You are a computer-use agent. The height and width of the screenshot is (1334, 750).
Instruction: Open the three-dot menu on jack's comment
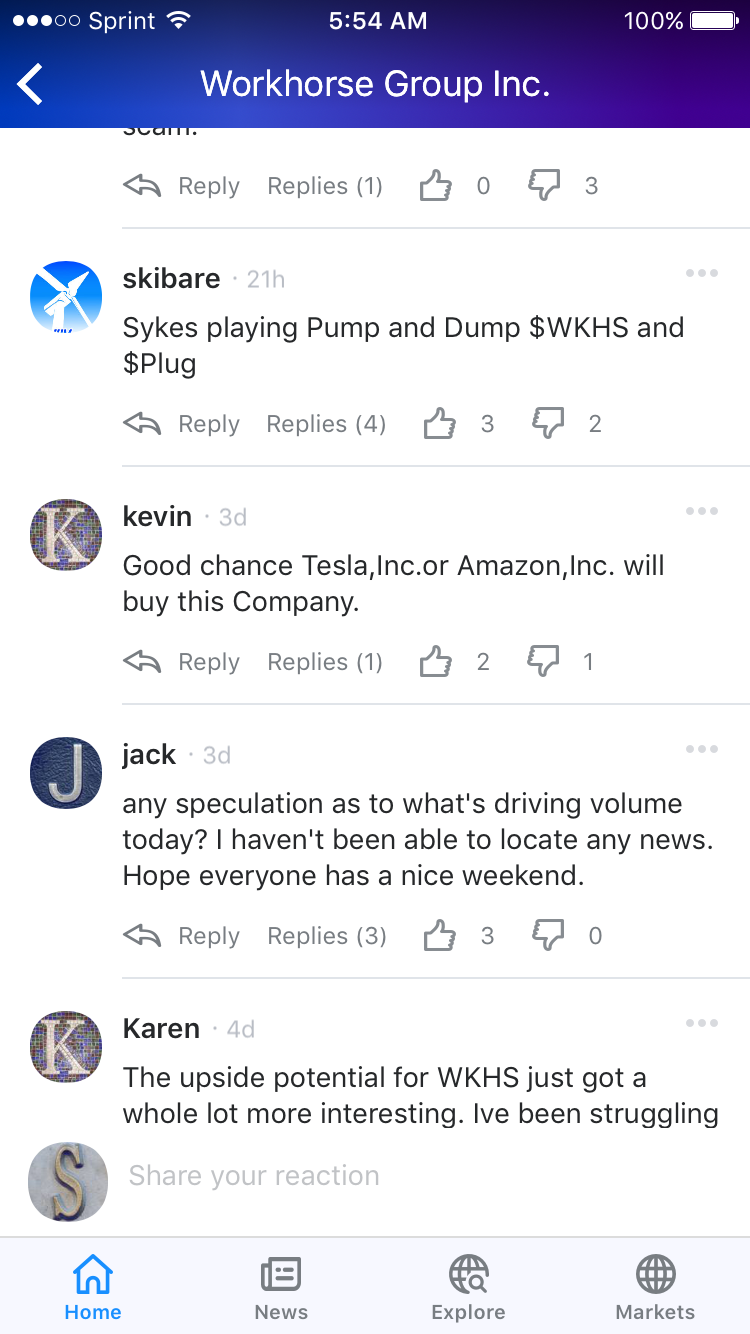[702, 750]
